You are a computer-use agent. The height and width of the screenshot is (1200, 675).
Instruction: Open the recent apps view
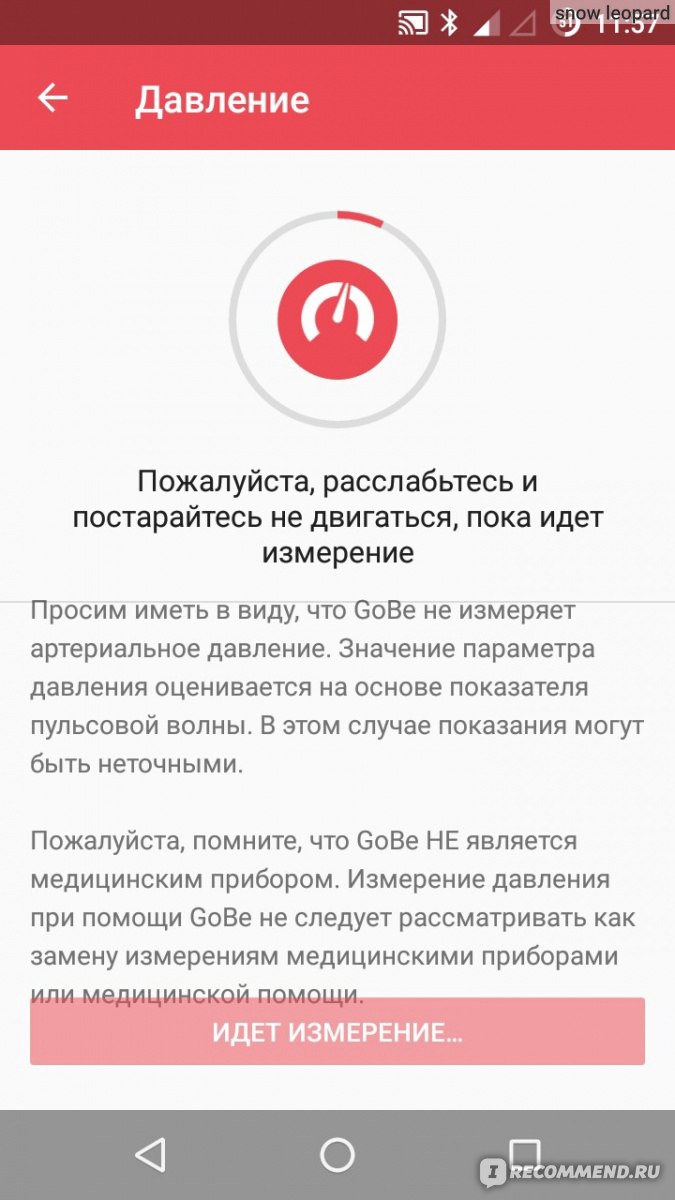(524, 1154)
